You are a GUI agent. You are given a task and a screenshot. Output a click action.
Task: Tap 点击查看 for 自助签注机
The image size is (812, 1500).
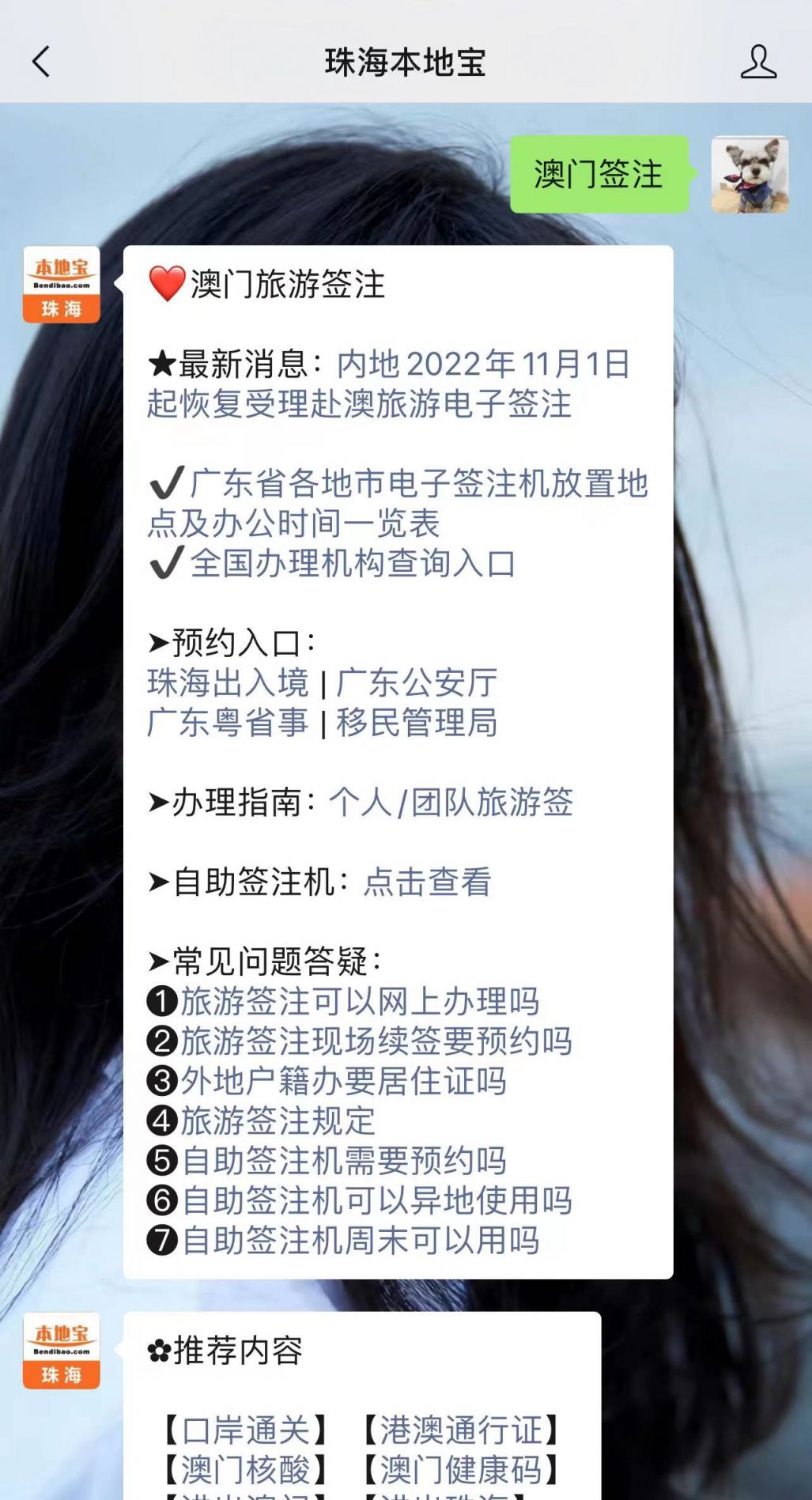point(427,882)
